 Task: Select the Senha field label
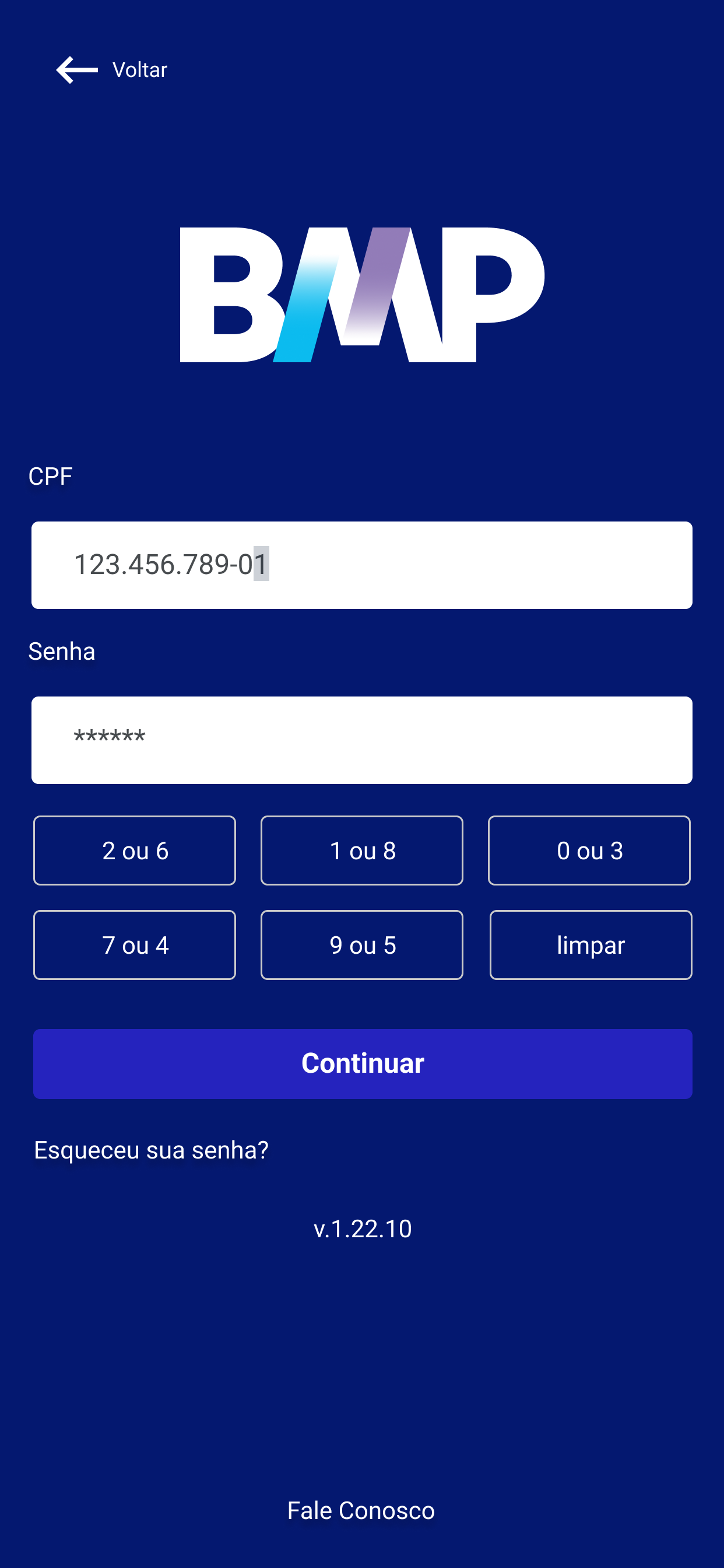tap(63, 650)
